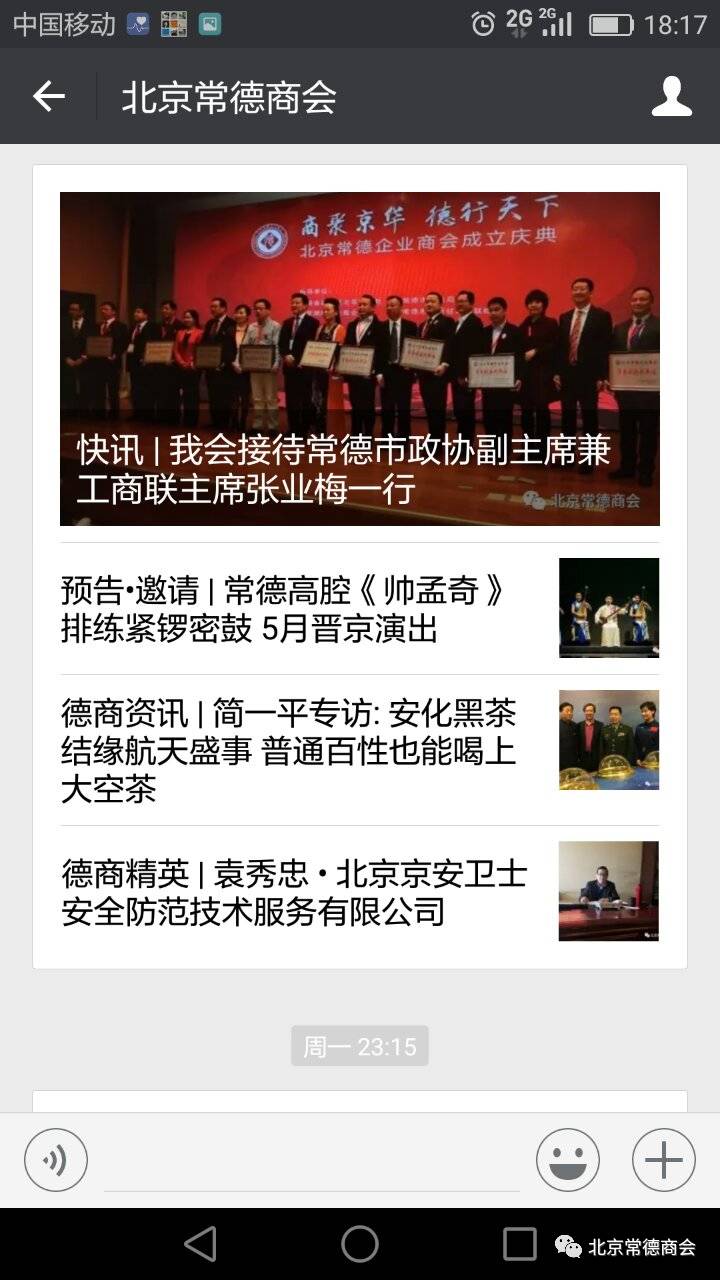Open the account profile icon
This screenshot has height=1280, width=720.
[x=671, y=97]
